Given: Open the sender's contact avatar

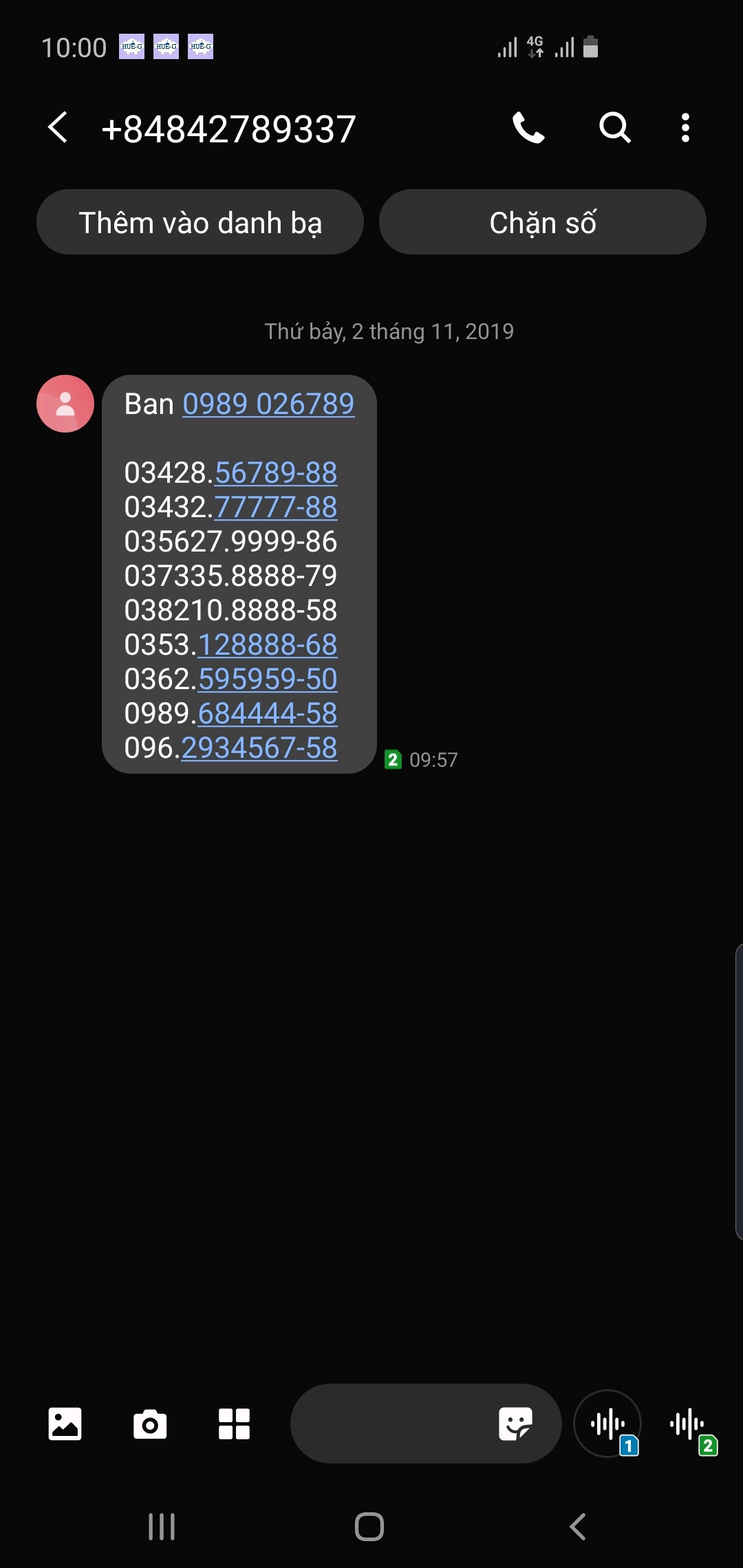Looking at the screenshot, I should click(x=65, y=404).
